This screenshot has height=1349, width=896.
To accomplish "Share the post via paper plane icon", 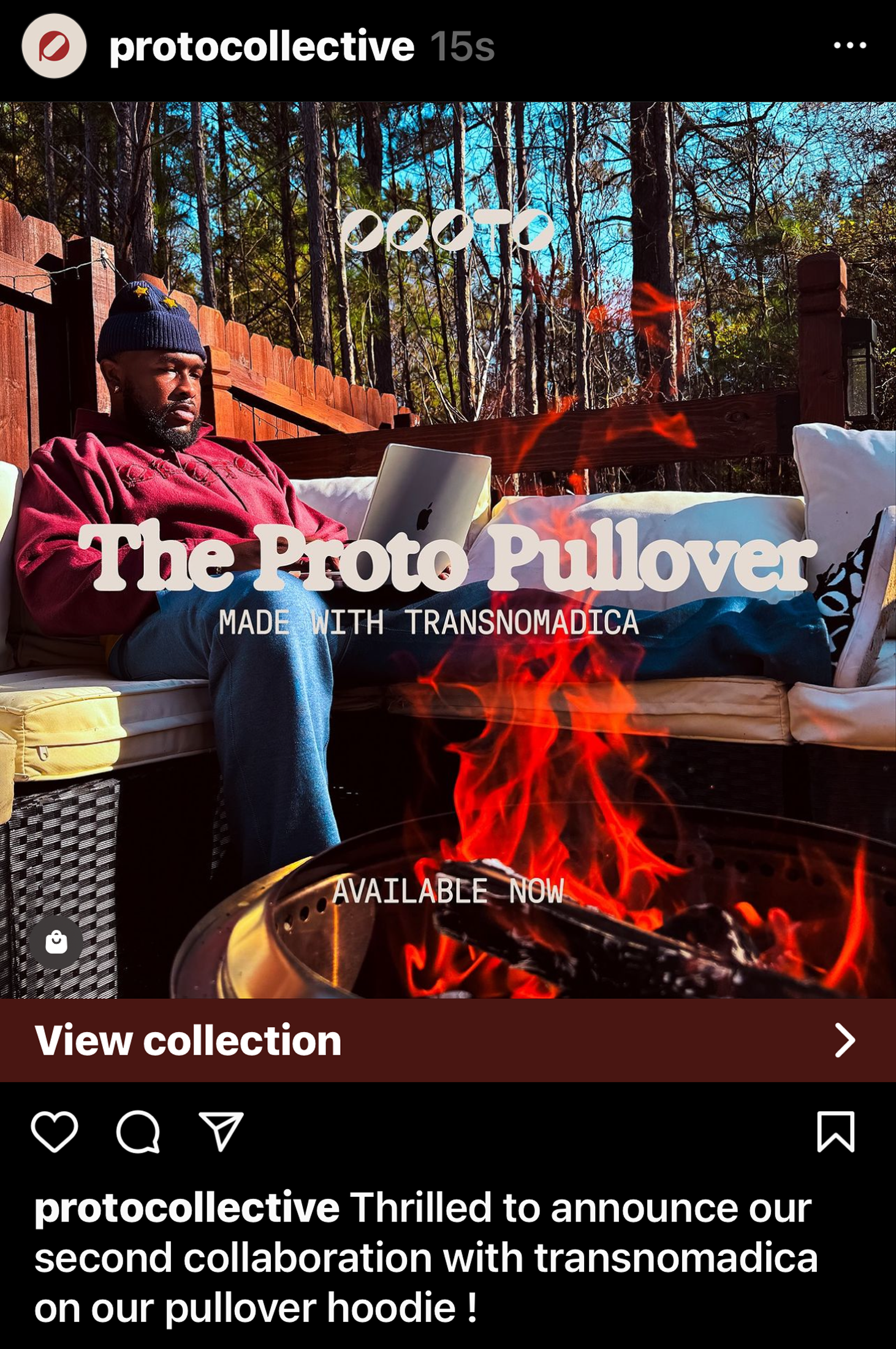I will pos(221,1131).
